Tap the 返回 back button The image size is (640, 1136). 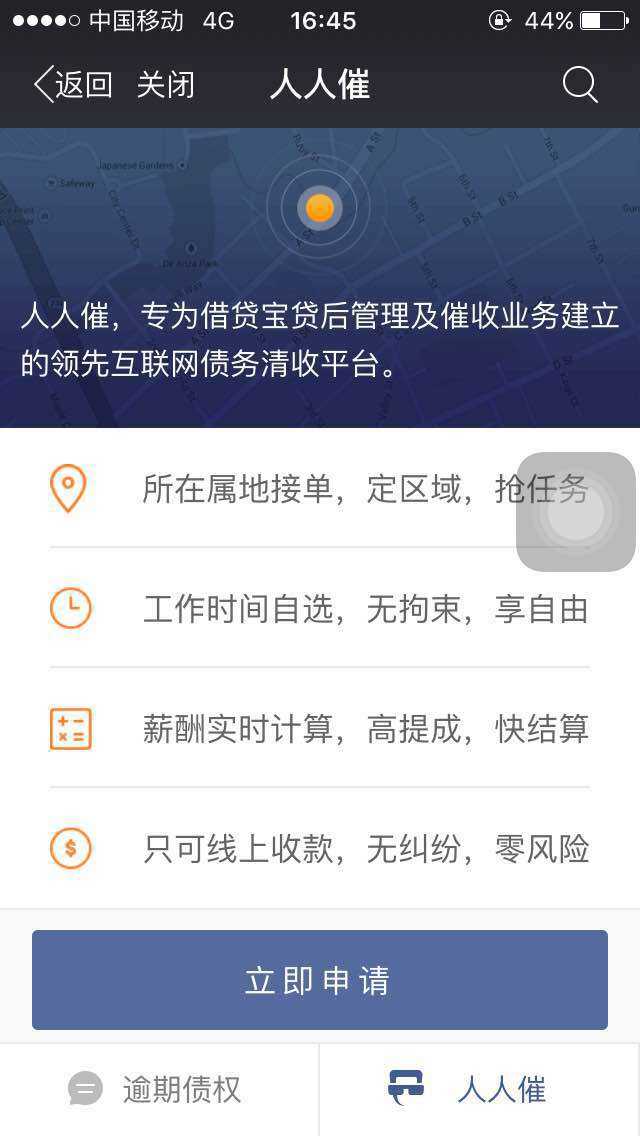[x=72, y=85]
